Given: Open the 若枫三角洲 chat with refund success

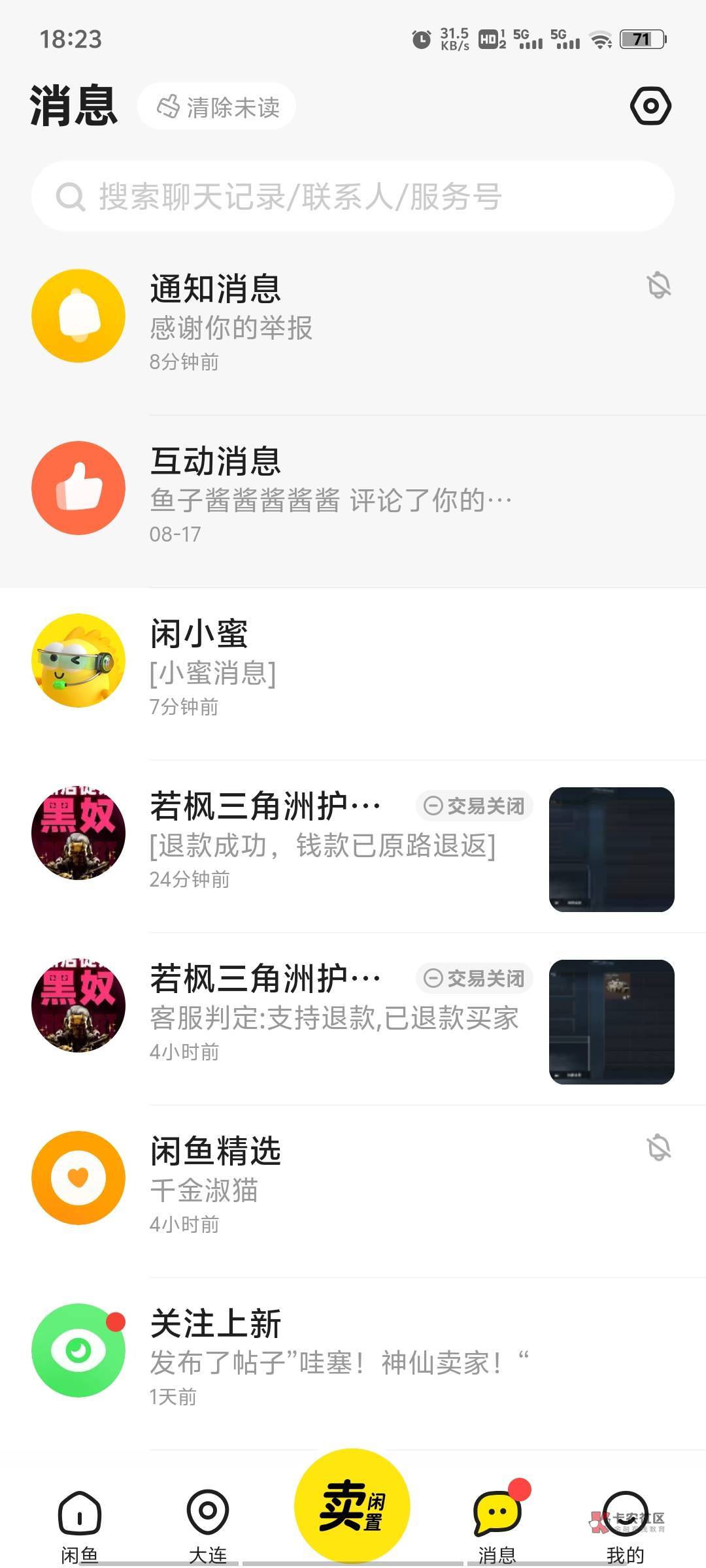Looking at the screenshot, I should click(x=353, y=846).
